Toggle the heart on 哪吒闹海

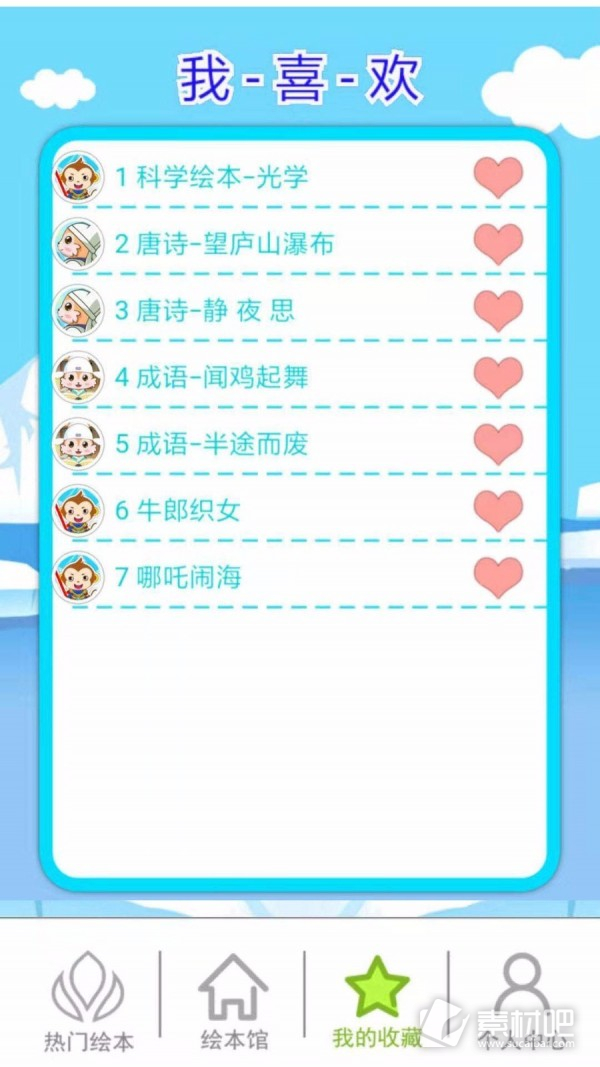click(498, 577)
